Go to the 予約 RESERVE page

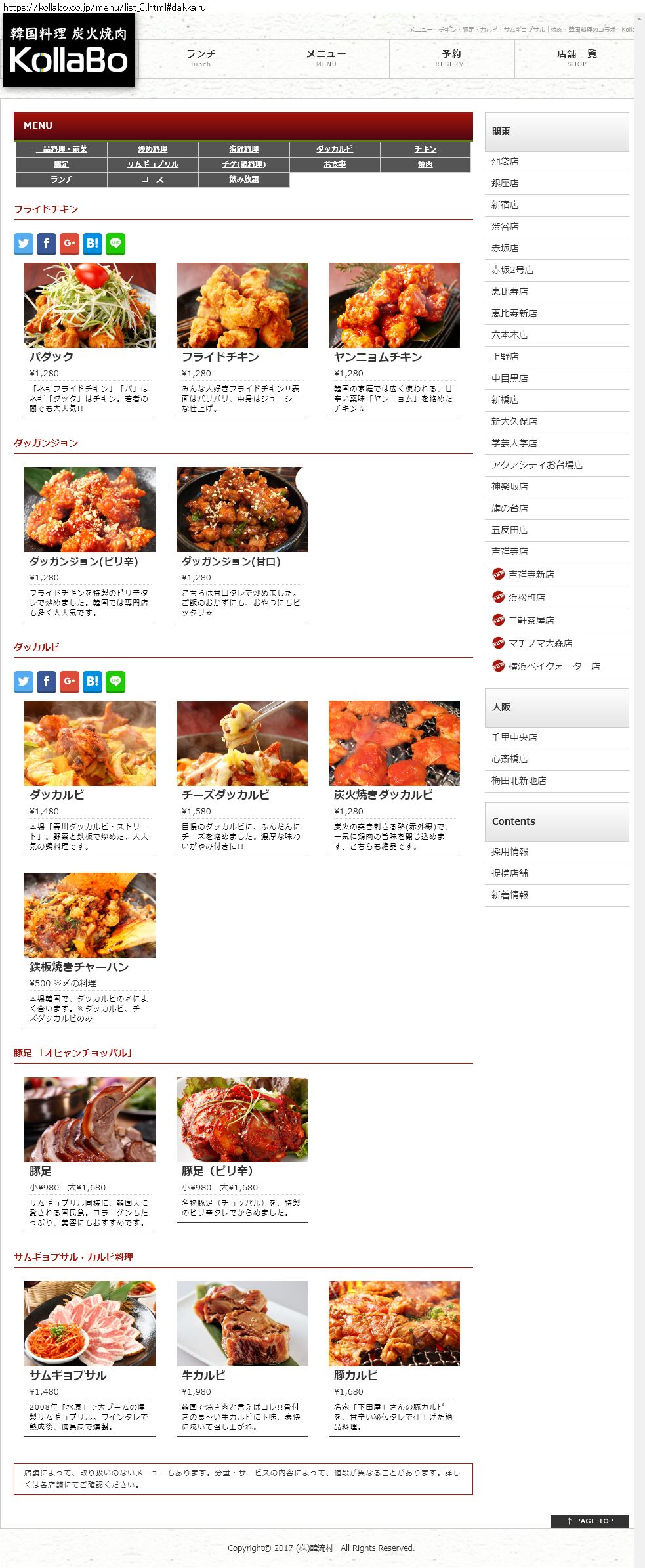(451, 58)
